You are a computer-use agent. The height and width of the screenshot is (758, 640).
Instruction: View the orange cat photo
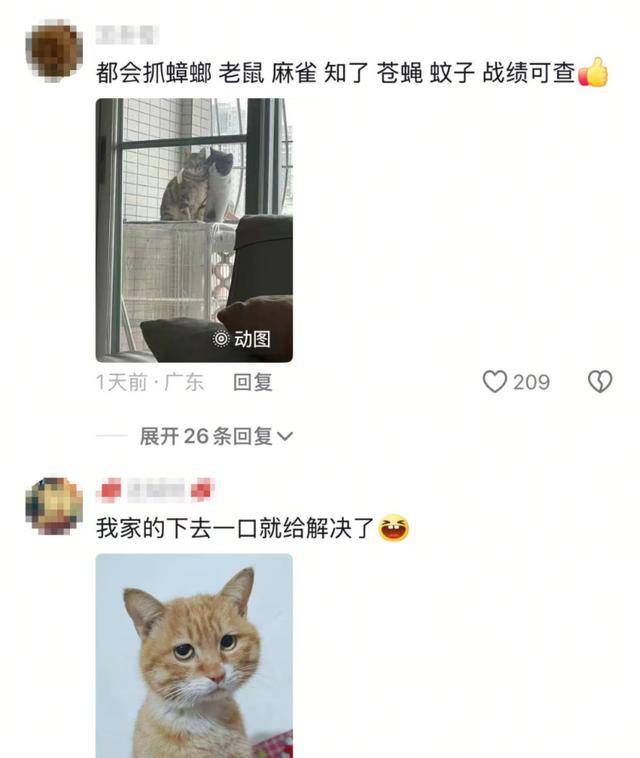[x=194, y=655]
